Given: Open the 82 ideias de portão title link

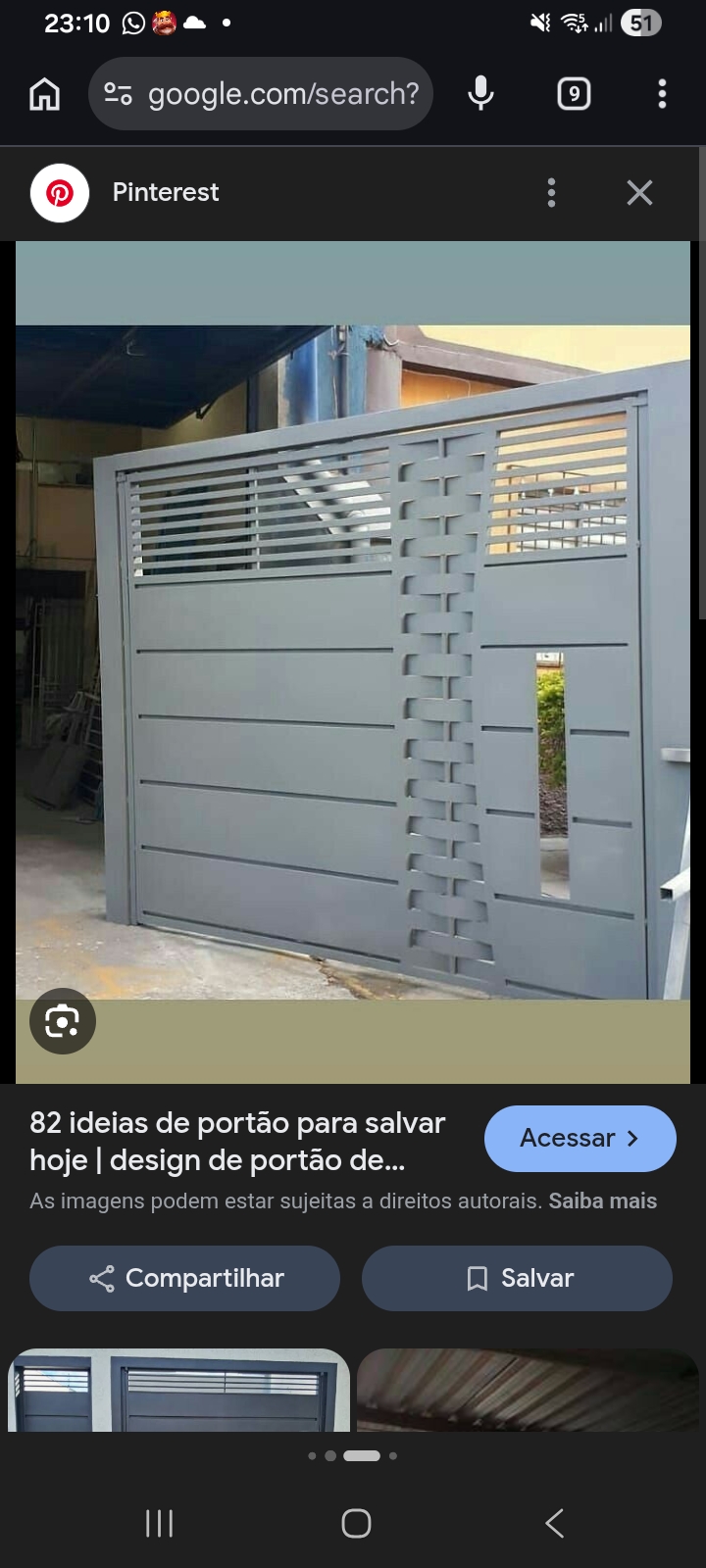Looking at the screenshot, I should pos(237,1142).
